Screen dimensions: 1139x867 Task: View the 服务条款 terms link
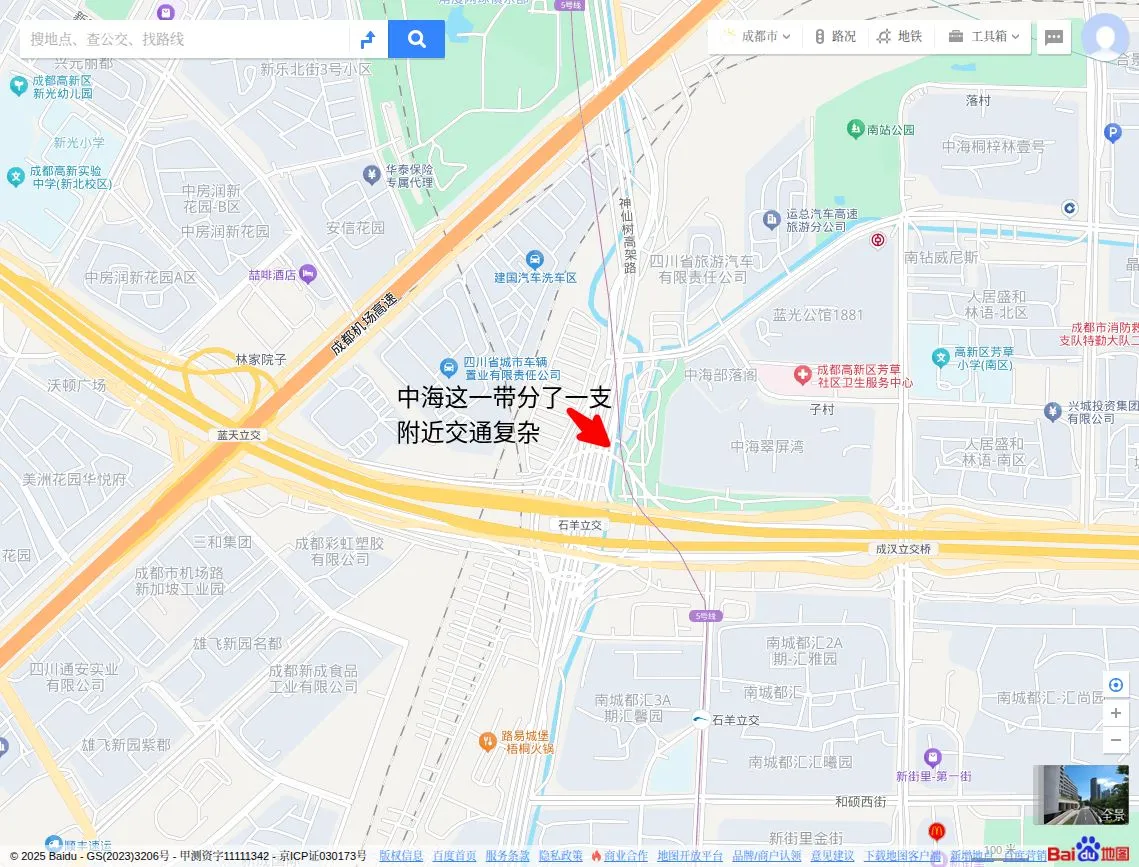point(507,856)
